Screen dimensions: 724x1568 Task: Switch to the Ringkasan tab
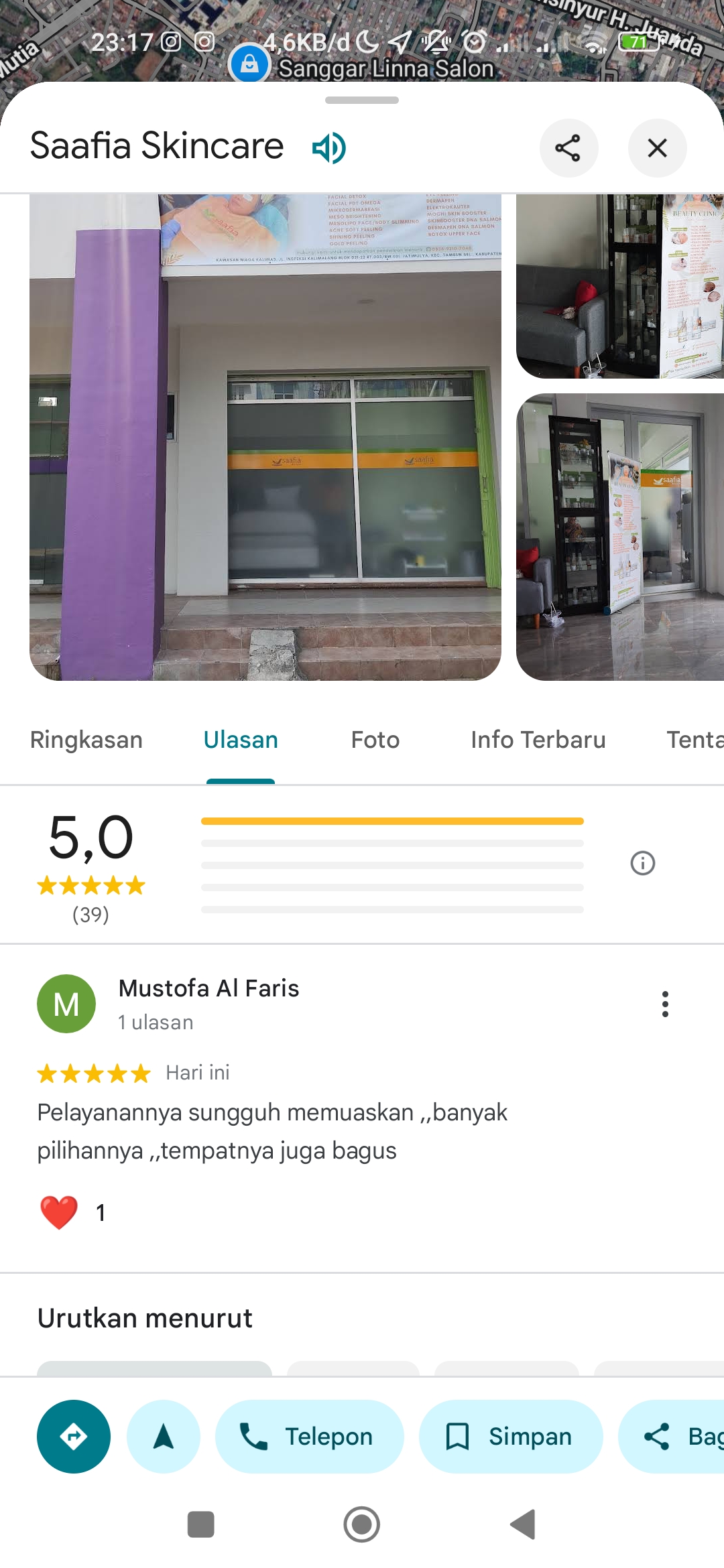point(86,740)
